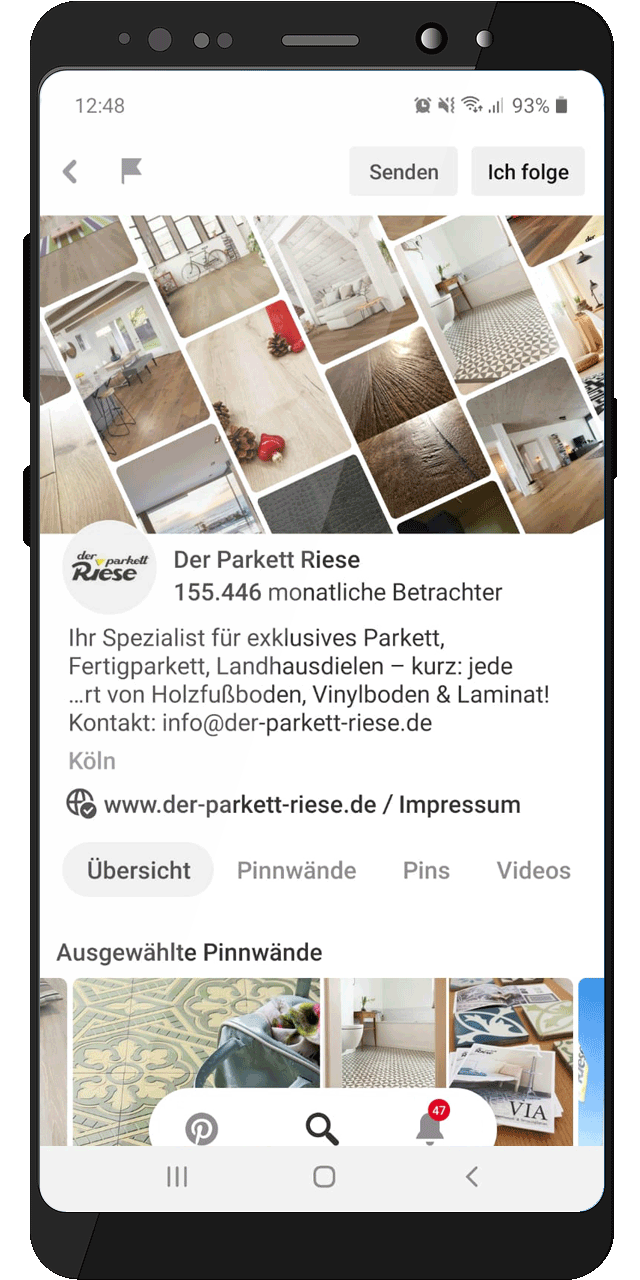
Task: Open the notifications bell with 47 badge
Action: pyautogui.click(x=430, y=1127)
